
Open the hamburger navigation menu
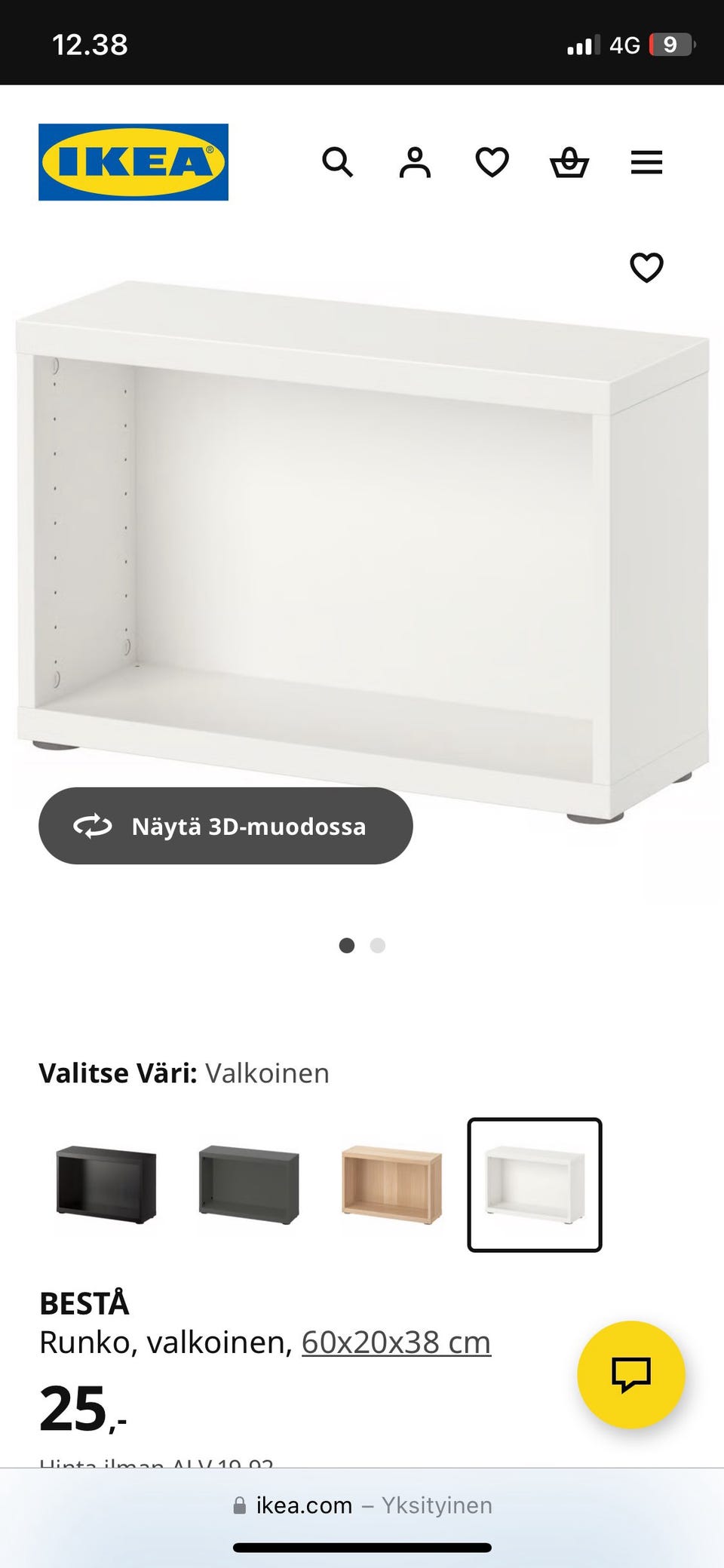[x=646, y=162]
